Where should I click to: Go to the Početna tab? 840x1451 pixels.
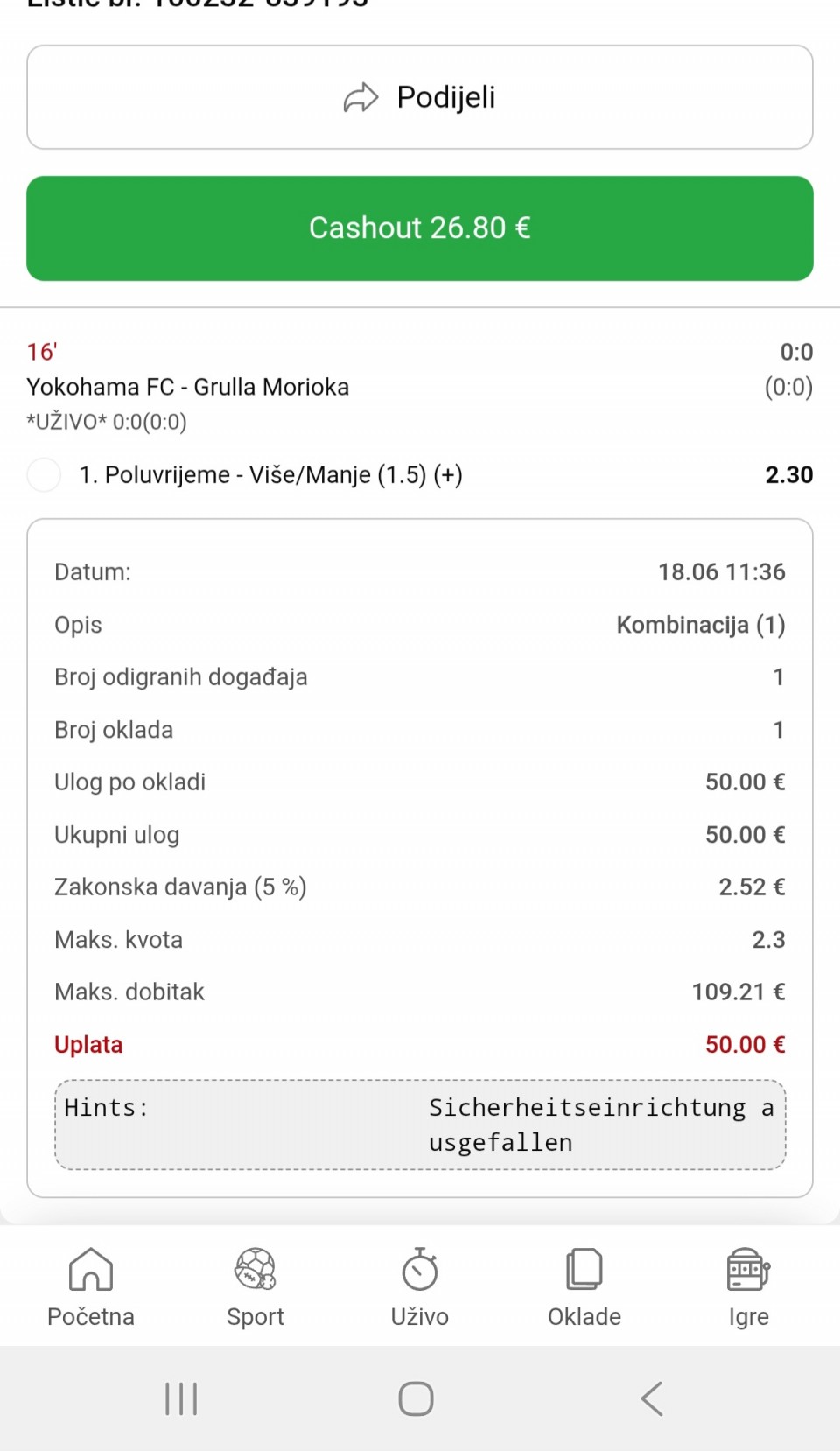click(x=91, y=1287)
